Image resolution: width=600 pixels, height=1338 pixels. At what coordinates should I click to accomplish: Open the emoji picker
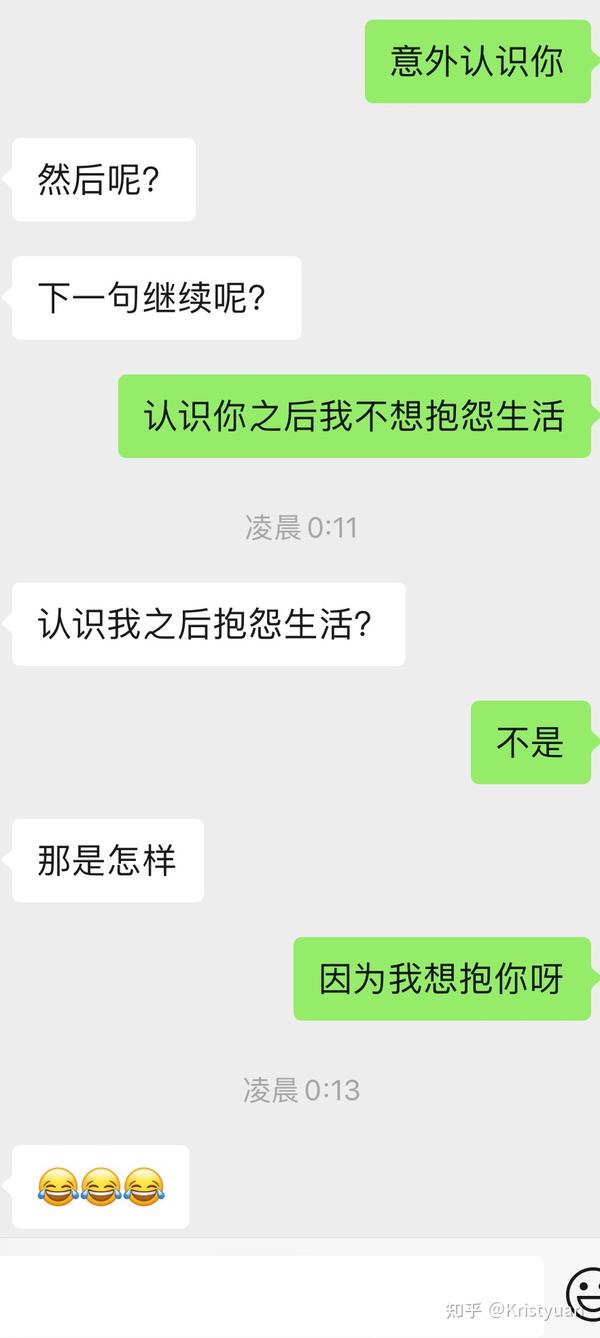click(585, 1295)
